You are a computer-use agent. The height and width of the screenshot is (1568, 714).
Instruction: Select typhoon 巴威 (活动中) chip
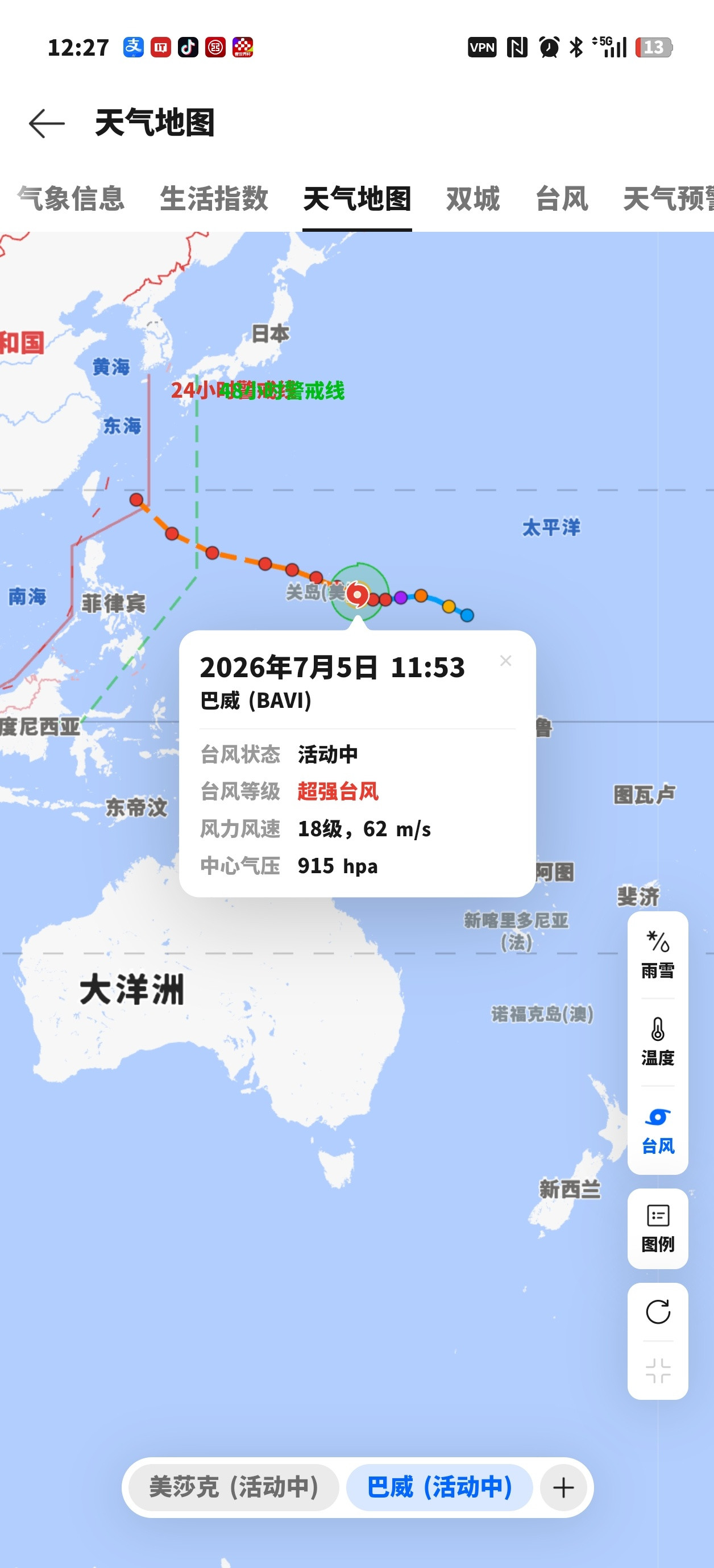click(x=439, y=1487)
